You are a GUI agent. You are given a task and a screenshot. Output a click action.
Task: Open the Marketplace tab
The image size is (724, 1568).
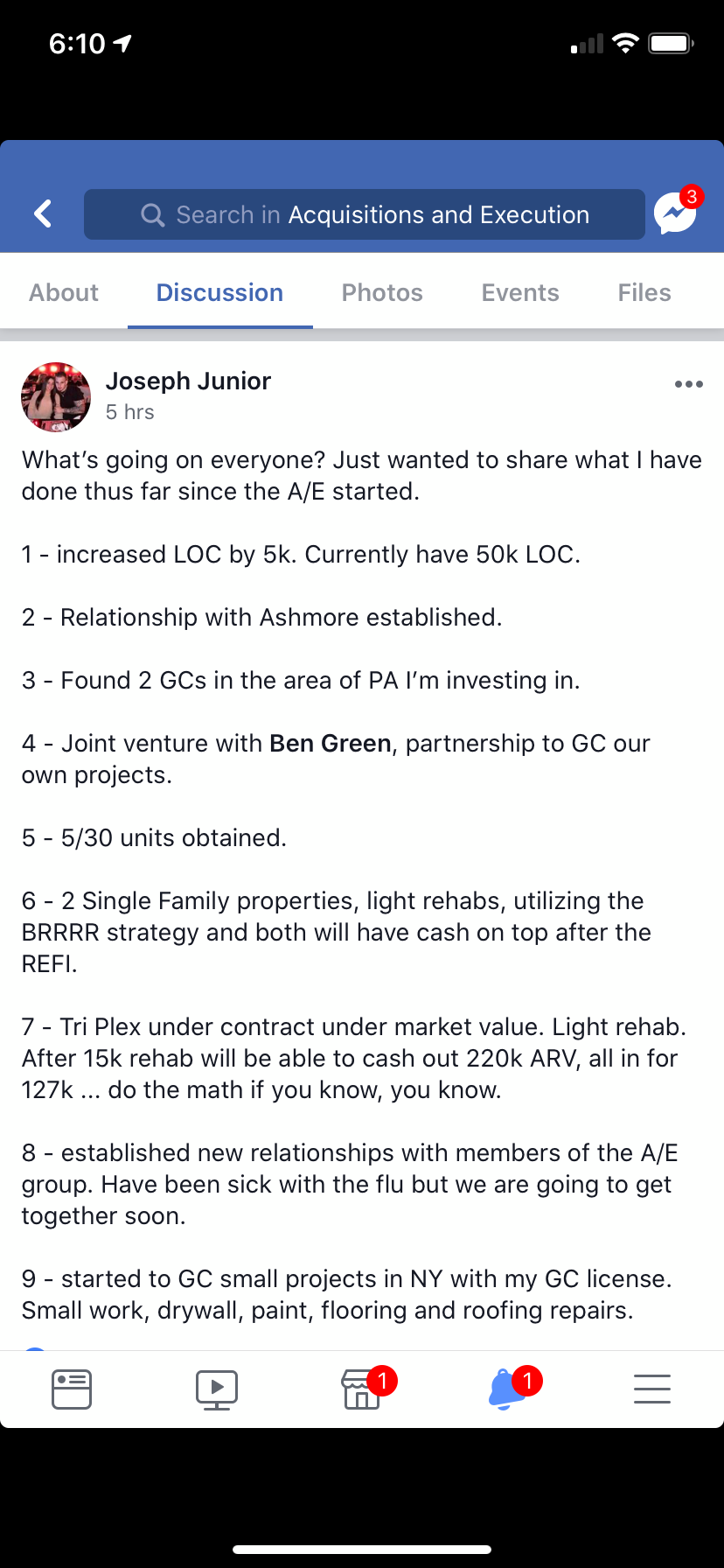[362, 1389]
